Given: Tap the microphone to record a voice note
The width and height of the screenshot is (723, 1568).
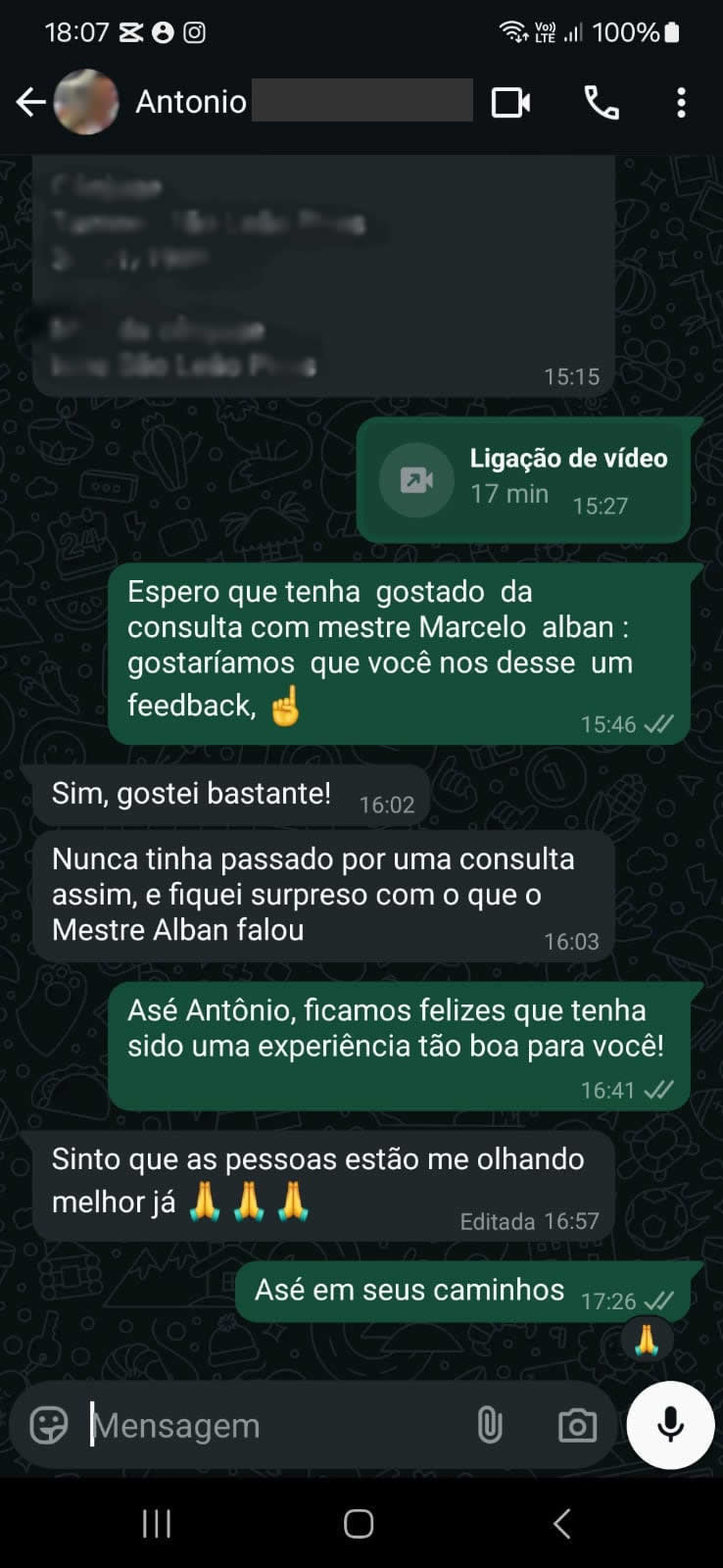Looking at the screenshot, I should tap(669, 1425).
